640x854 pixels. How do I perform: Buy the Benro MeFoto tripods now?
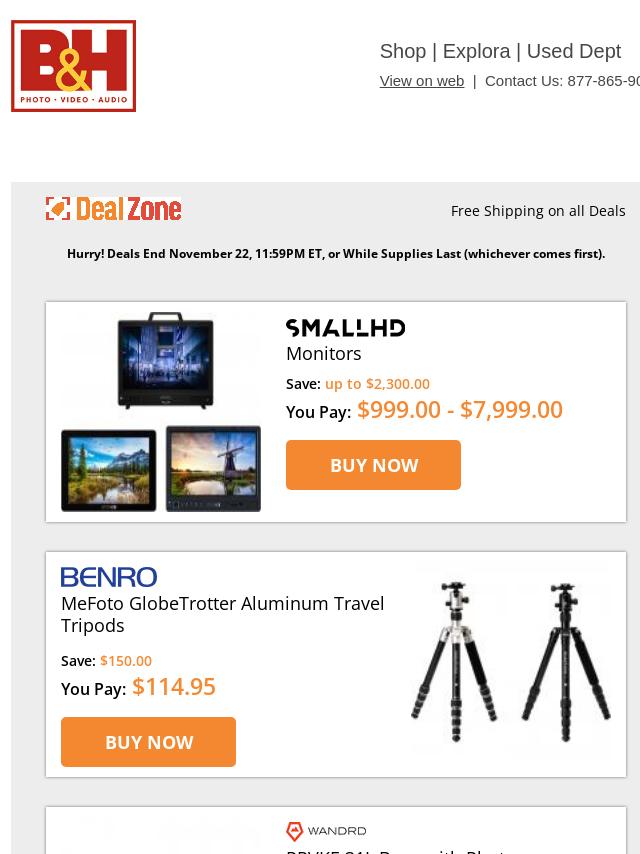click(148, 742)
